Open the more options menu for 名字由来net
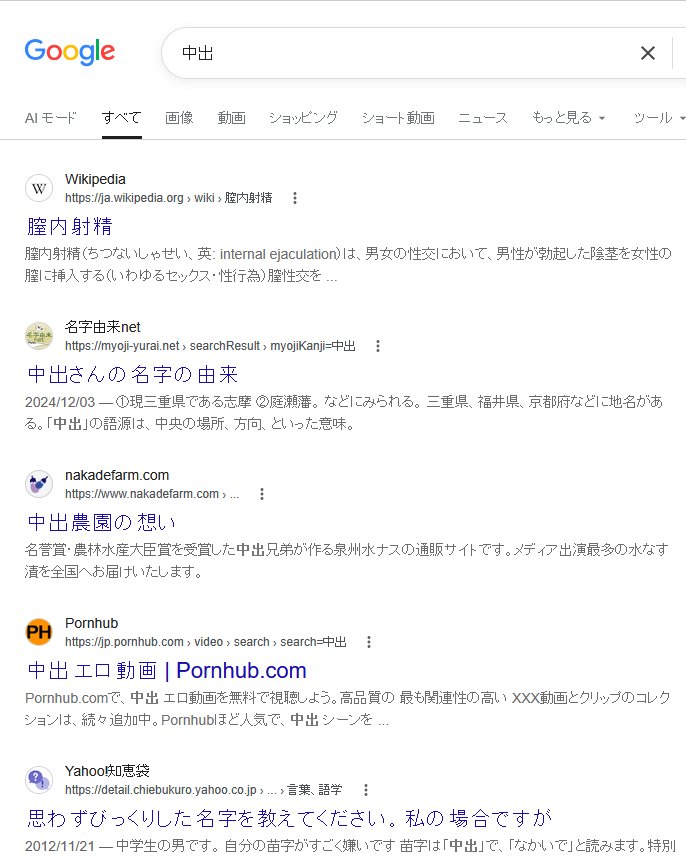 [378, 346]
